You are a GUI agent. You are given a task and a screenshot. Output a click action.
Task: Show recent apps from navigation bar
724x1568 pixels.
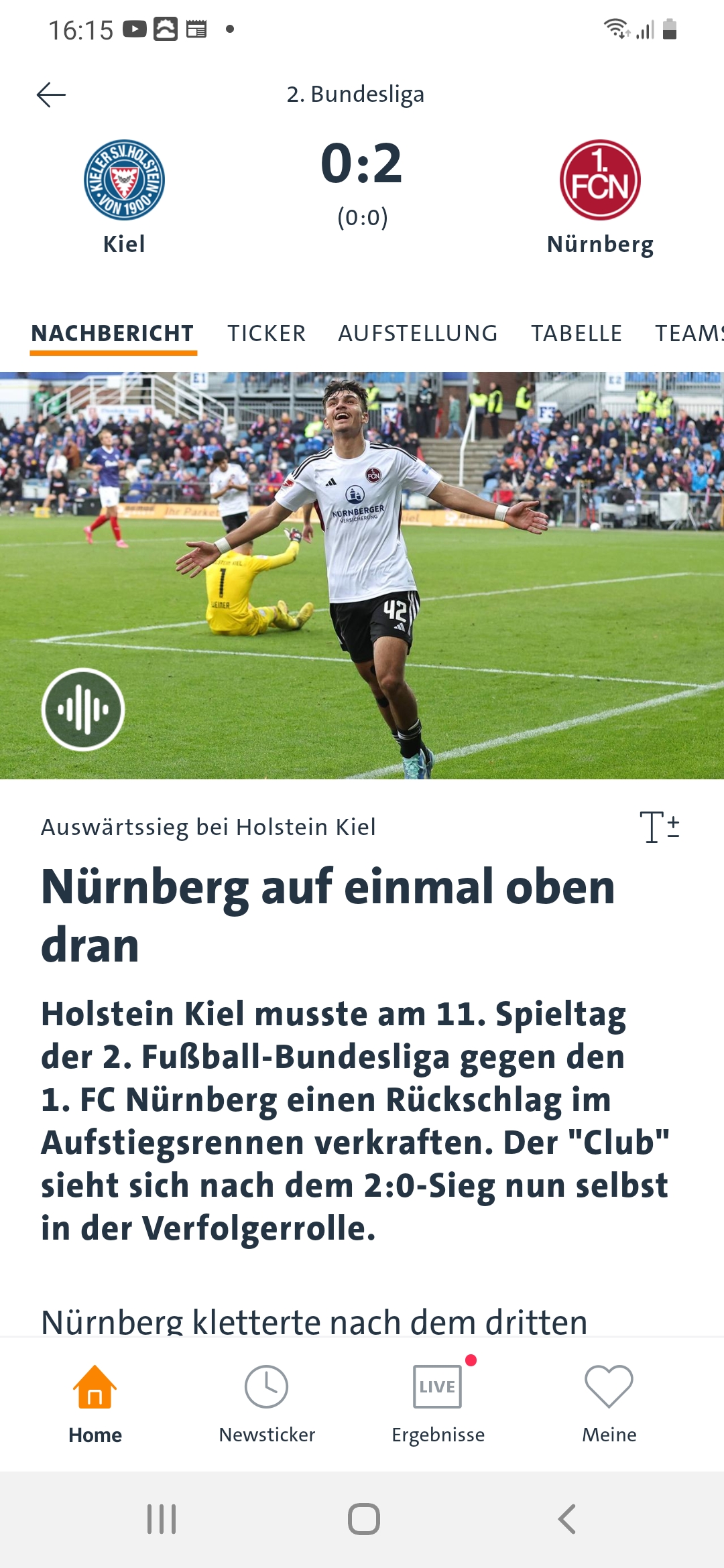click(162, 1519)
